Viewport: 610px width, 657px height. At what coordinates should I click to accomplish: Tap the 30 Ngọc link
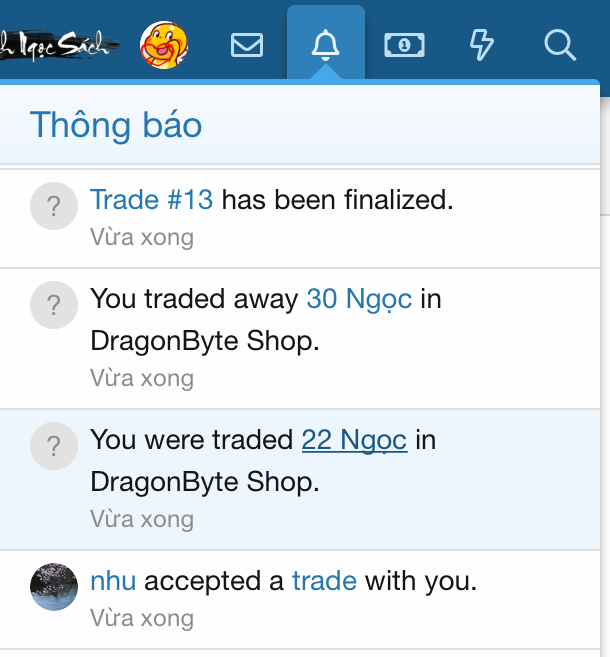[359, 299]
